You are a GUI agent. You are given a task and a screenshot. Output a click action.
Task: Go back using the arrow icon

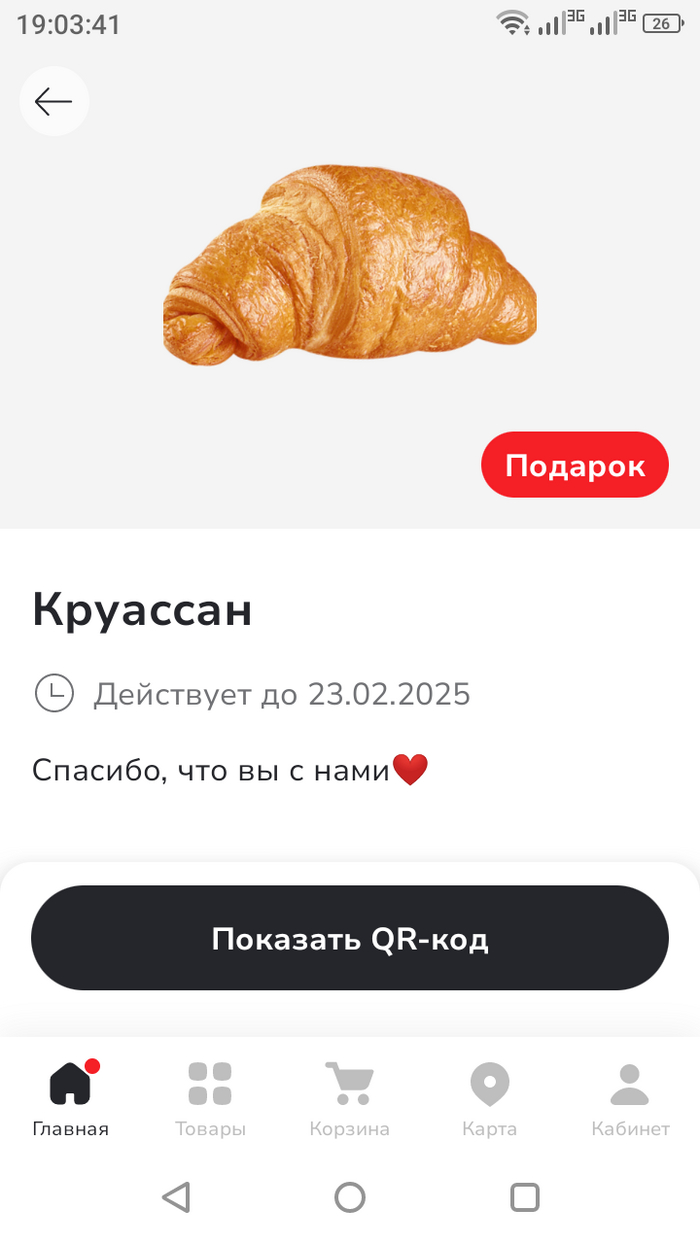54,101
